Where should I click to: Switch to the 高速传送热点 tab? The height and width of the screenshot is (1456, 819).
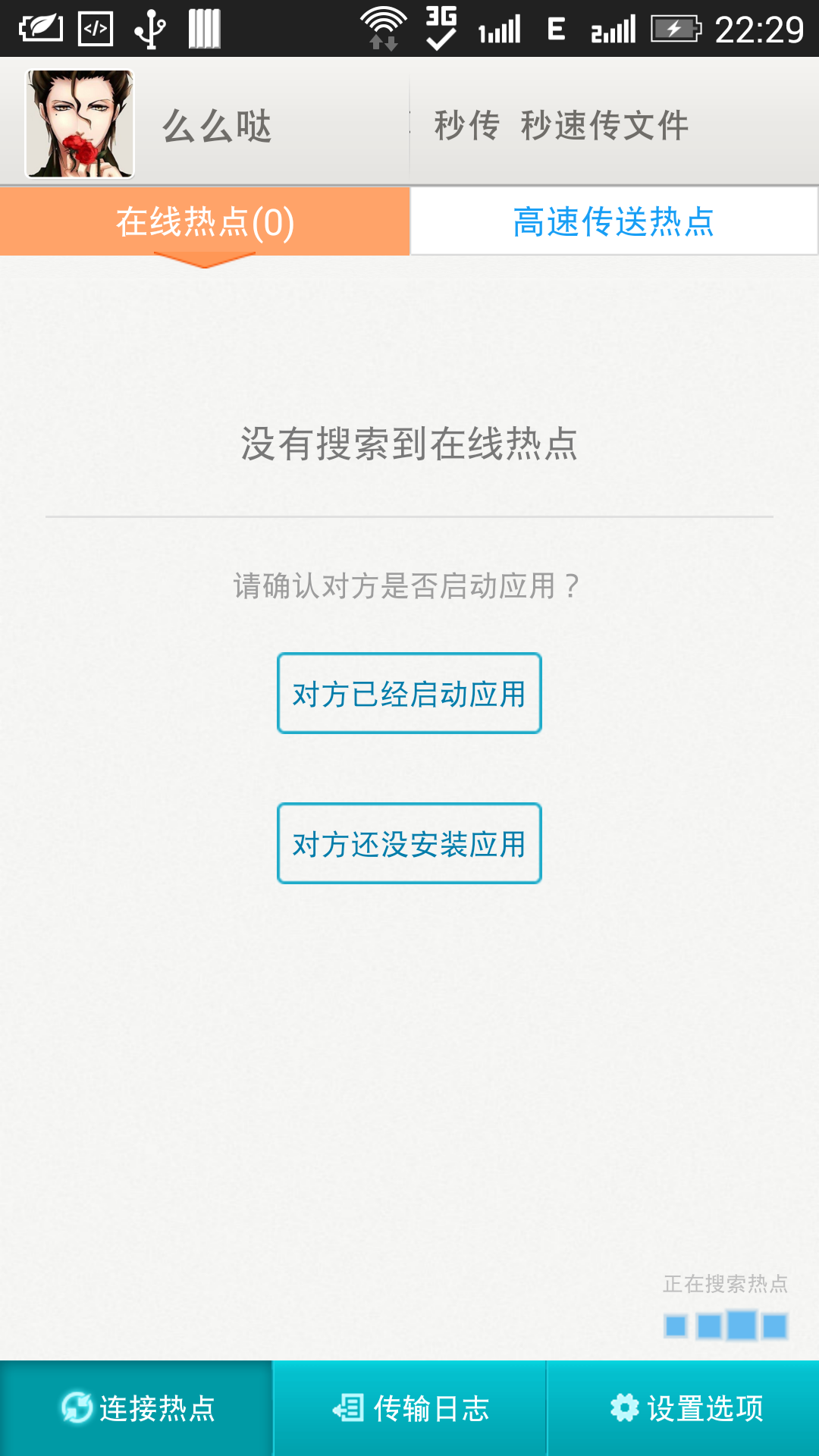pyautogui.click(x=613, y=222)
